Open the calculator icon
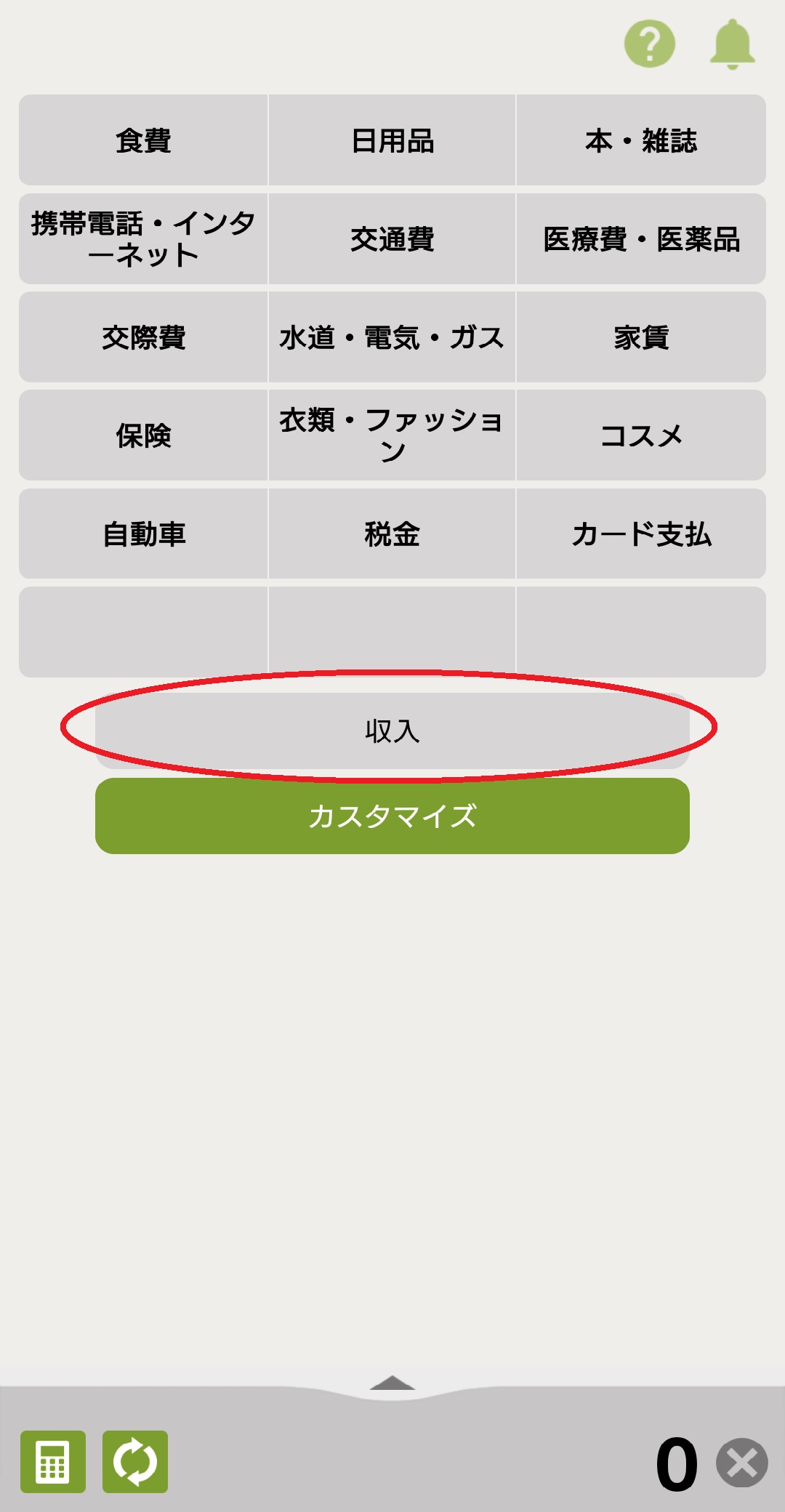 coord(53,1462)
